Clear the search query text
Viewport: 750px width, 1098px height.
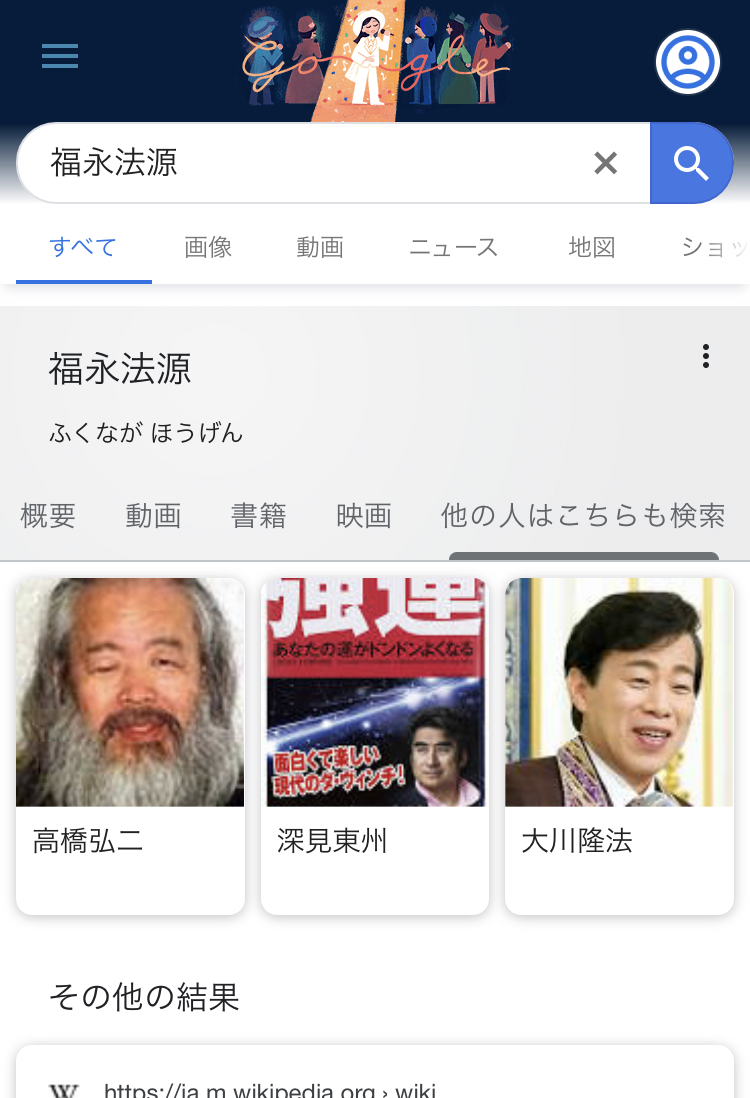(x=605, y=163)
